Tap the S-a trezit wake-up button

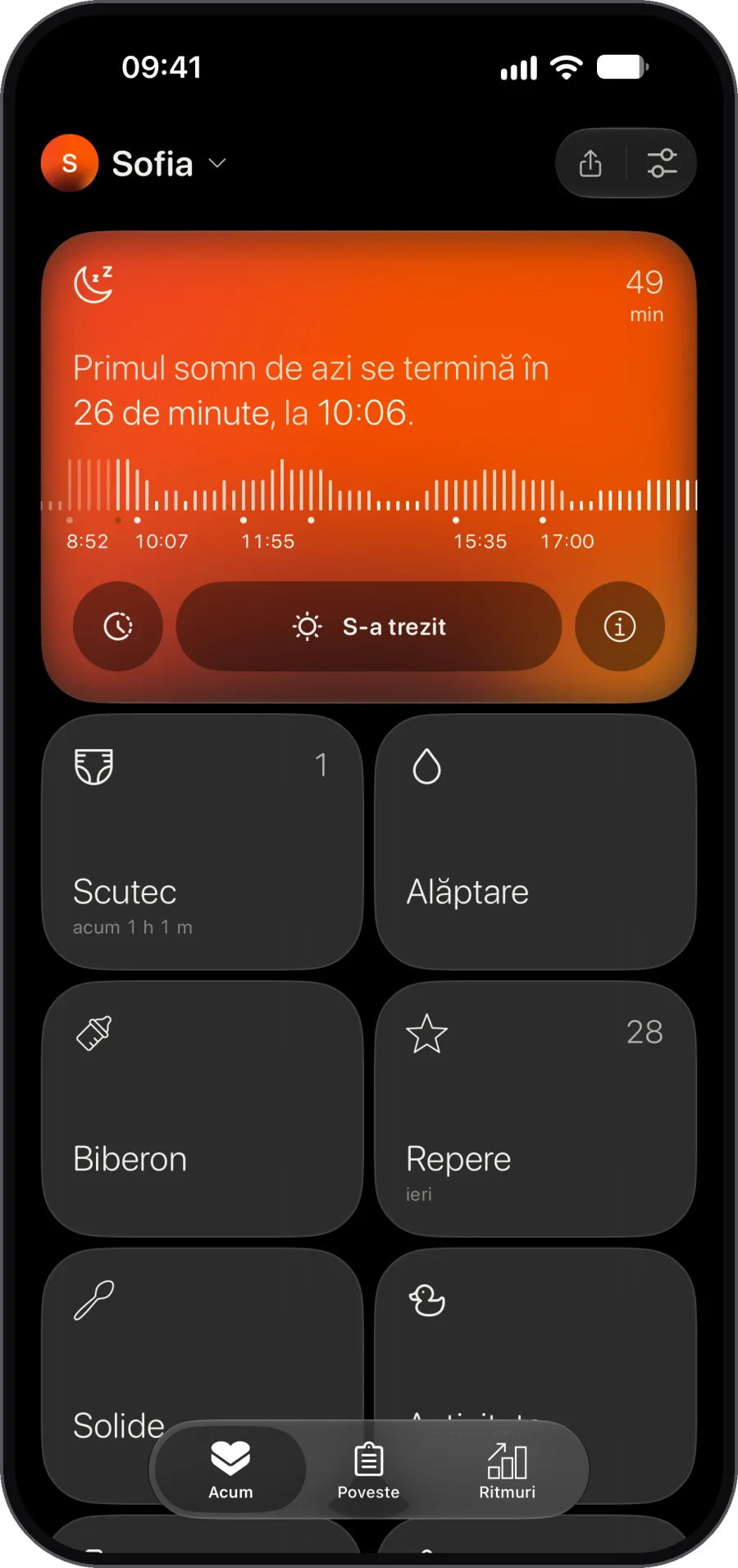click(x=369, y=626)
